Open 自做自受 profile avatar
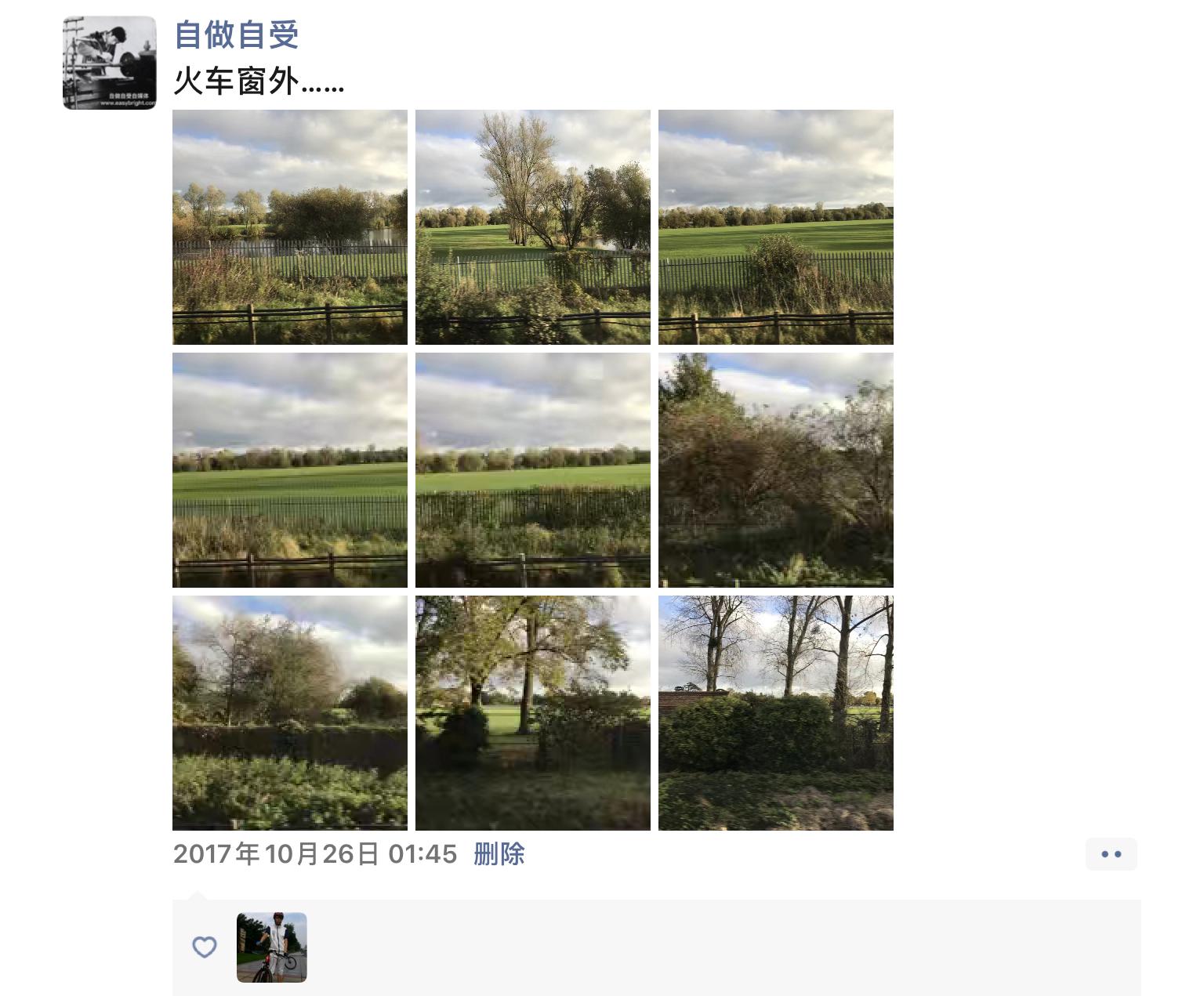The width and height of the screenshot is (1204, 996). 110,63
